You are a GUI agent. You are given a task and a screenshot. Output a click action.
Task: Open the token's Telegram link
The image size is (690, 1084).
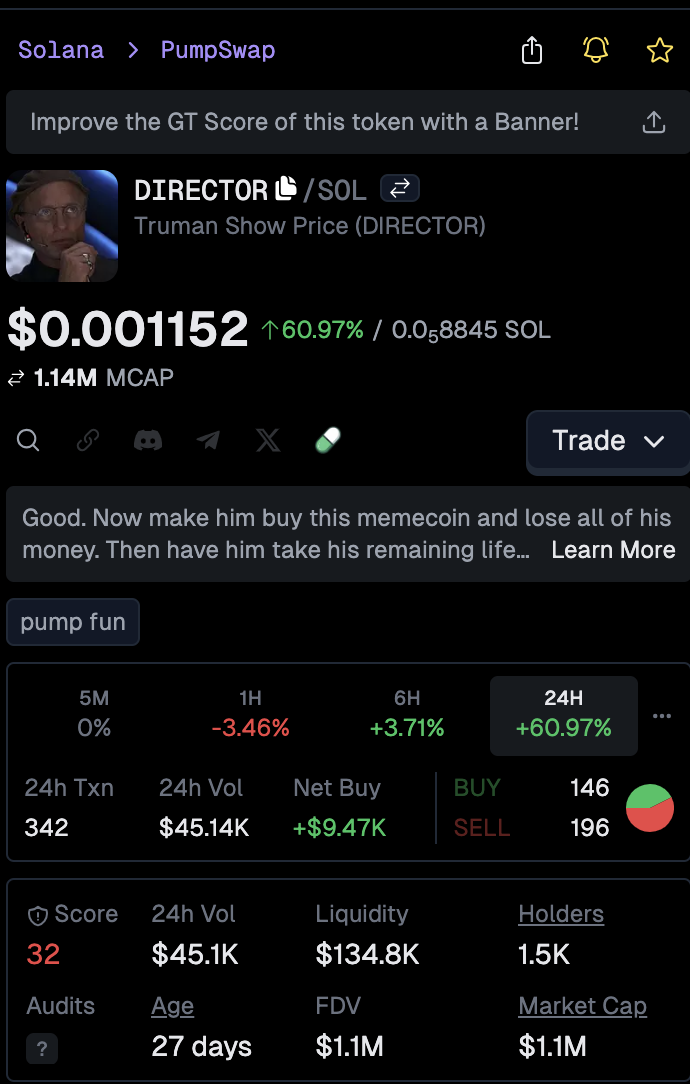(x=208, y=440)
